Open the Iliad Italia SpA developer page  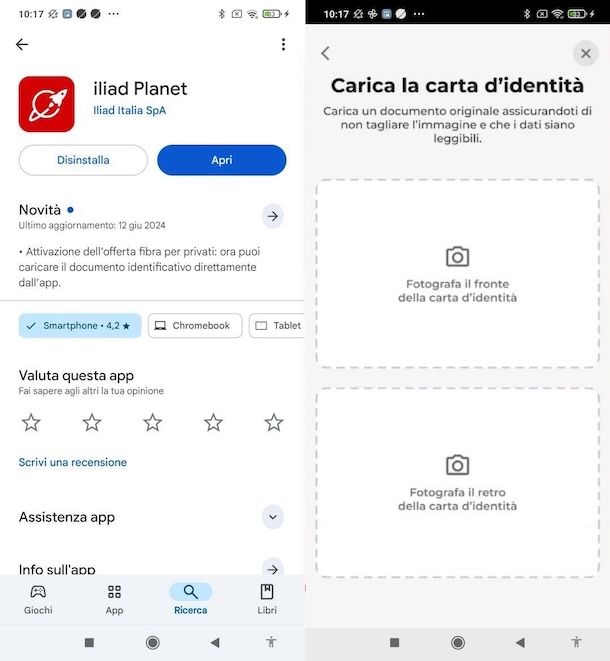[129, 110]
